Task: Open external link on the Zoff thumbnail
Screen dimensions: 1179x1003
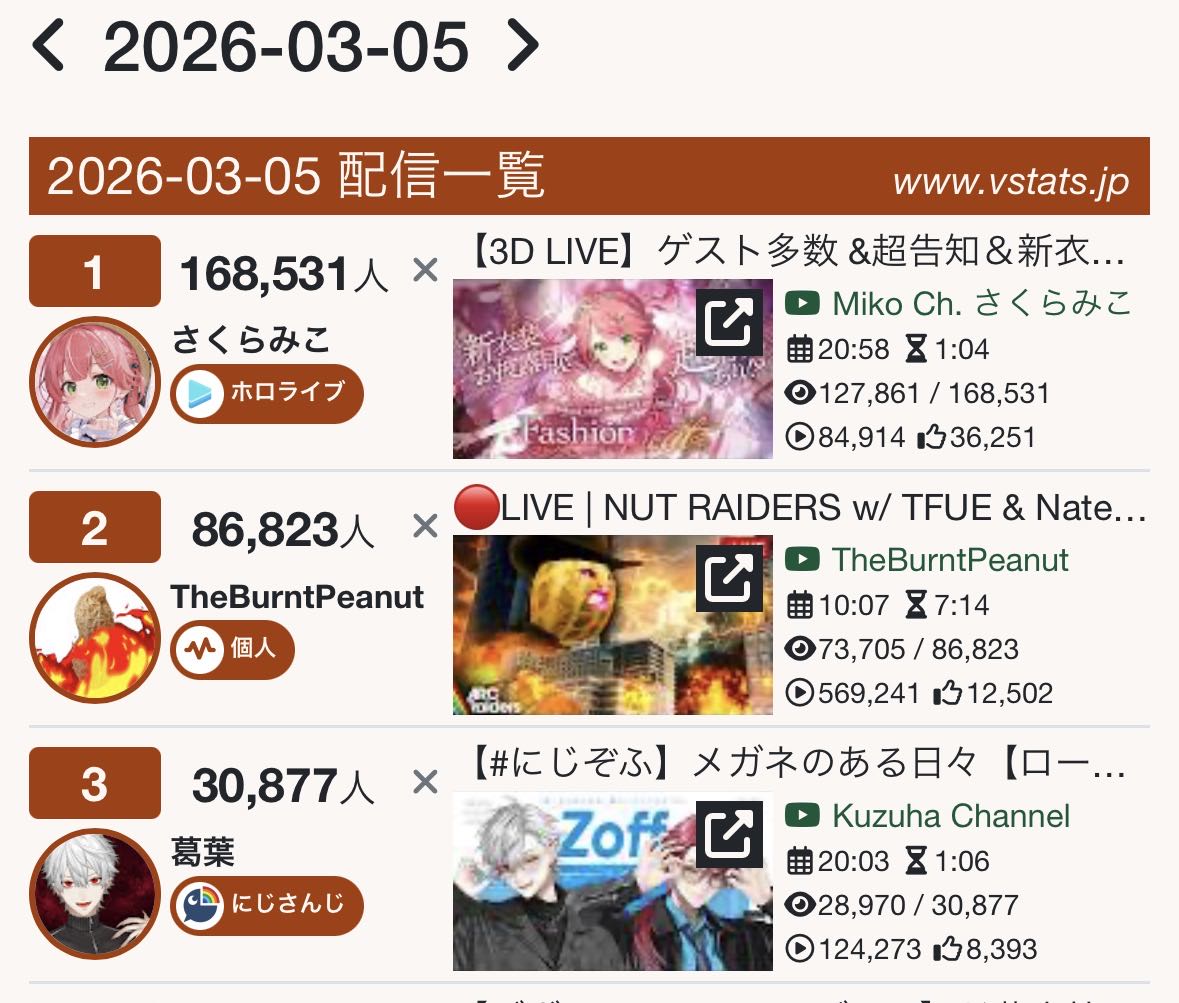Action: (x=730, y=834)
